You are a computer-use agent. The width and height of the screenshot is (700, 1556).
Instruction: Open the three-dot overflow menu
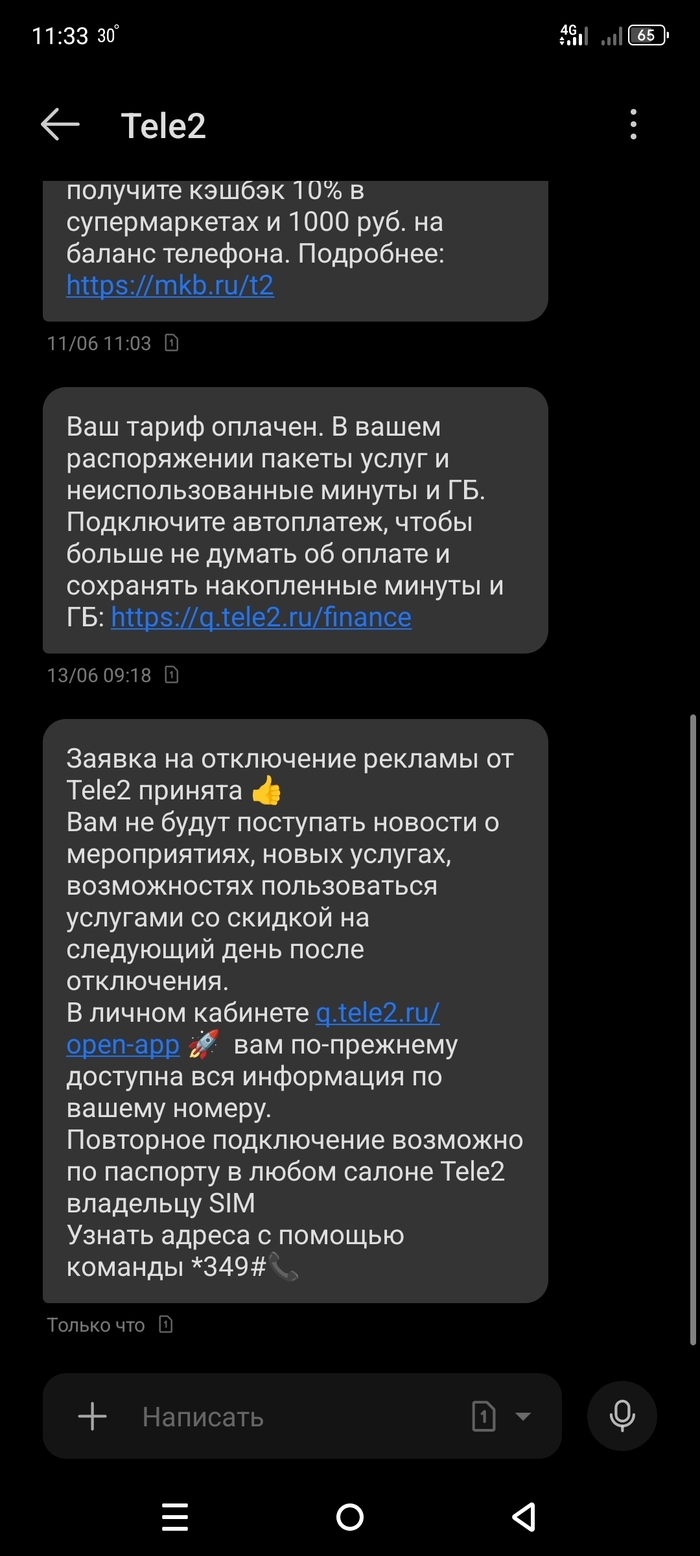pos(633,125)
